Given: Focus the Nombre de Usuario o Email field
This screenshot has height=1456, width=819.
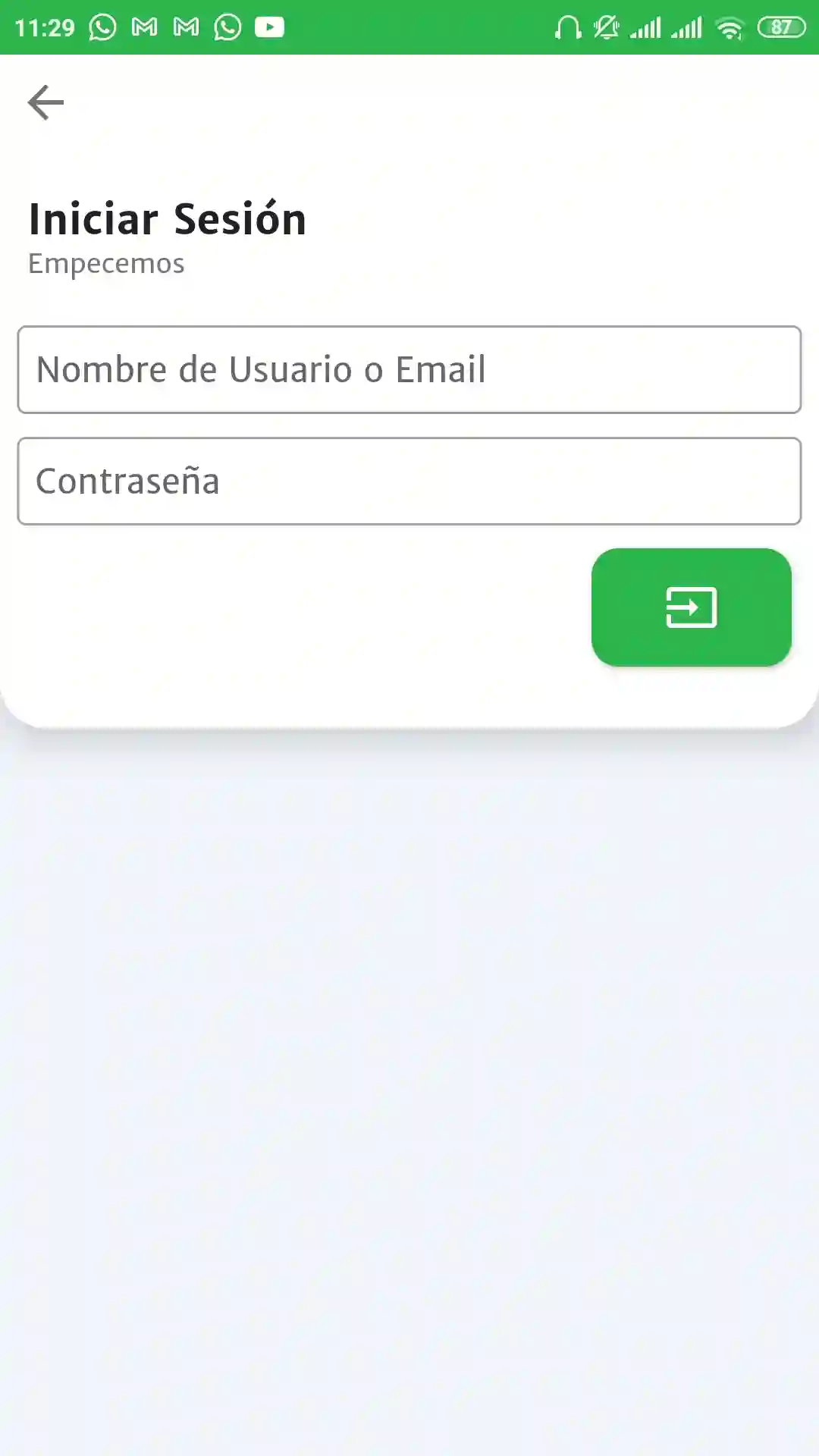Looking at the screenshot, I should (409, 370).
